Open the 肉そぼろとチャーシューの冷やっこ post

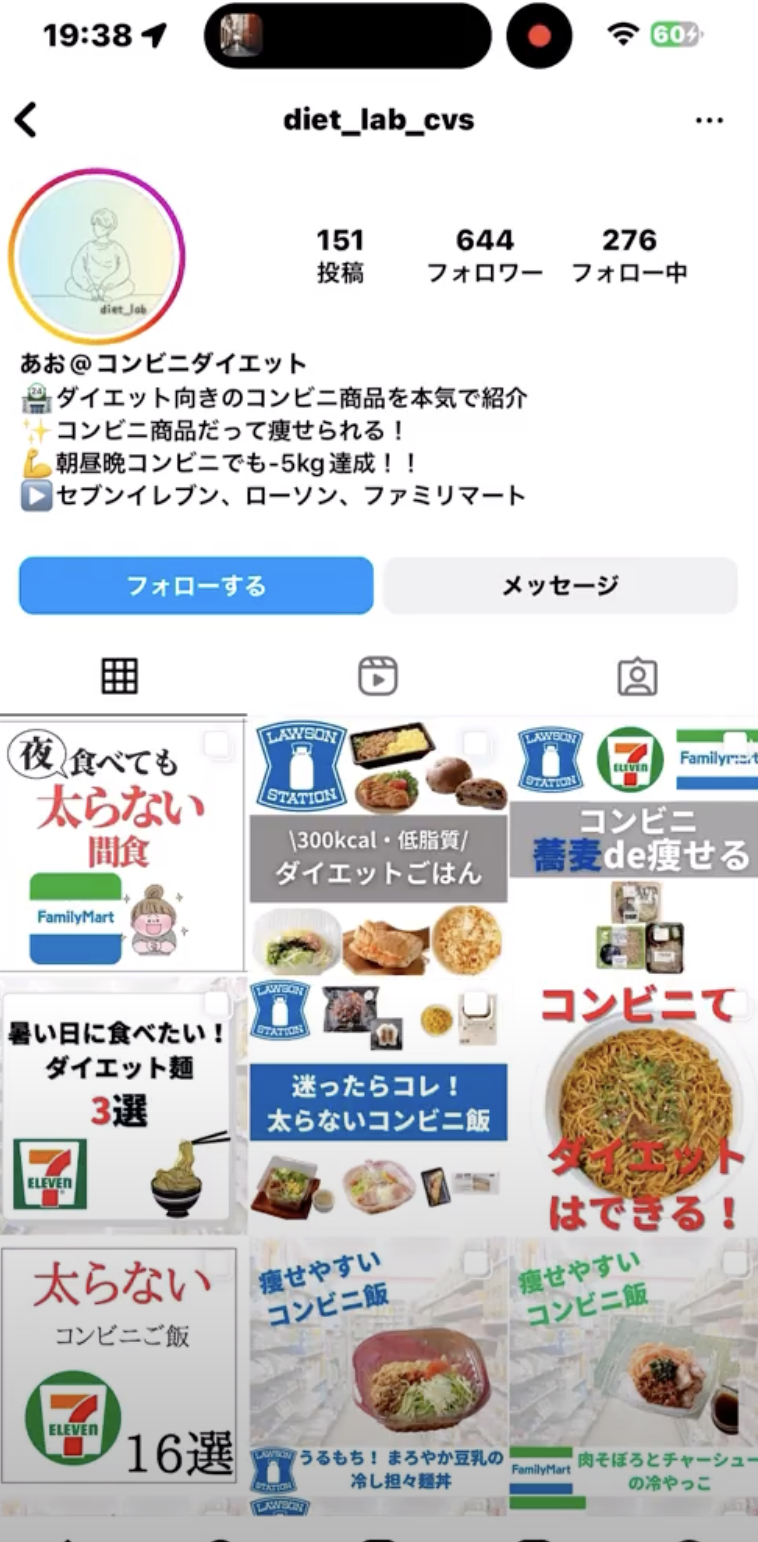pyautogui.click(x=634, y=1365)
